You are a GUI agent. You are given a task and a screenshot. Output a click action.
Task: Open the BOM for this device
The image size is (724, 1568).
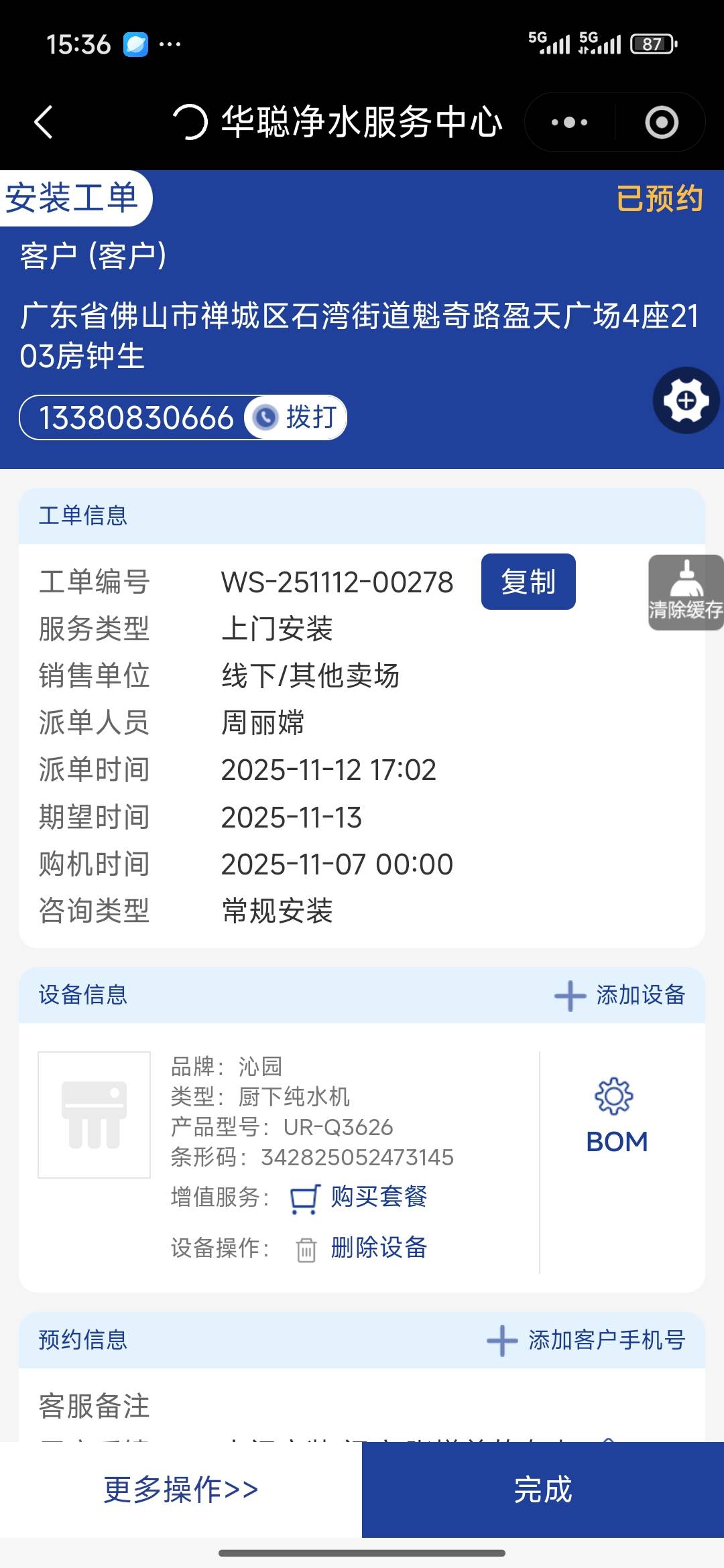click(x=616, y=1117)
